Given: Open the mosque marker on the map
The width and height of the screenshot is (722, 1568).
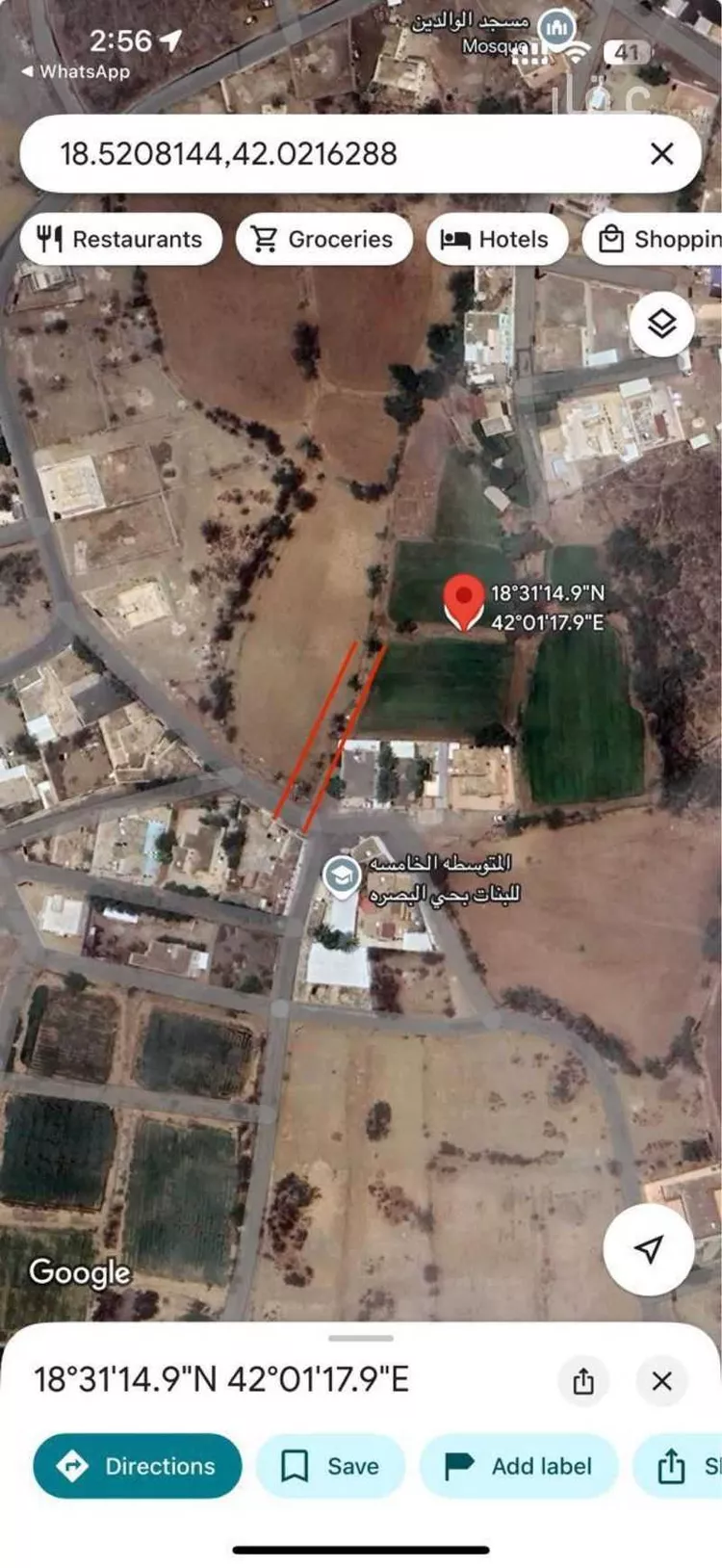Looking at the screenshot, I should [555, 28].
